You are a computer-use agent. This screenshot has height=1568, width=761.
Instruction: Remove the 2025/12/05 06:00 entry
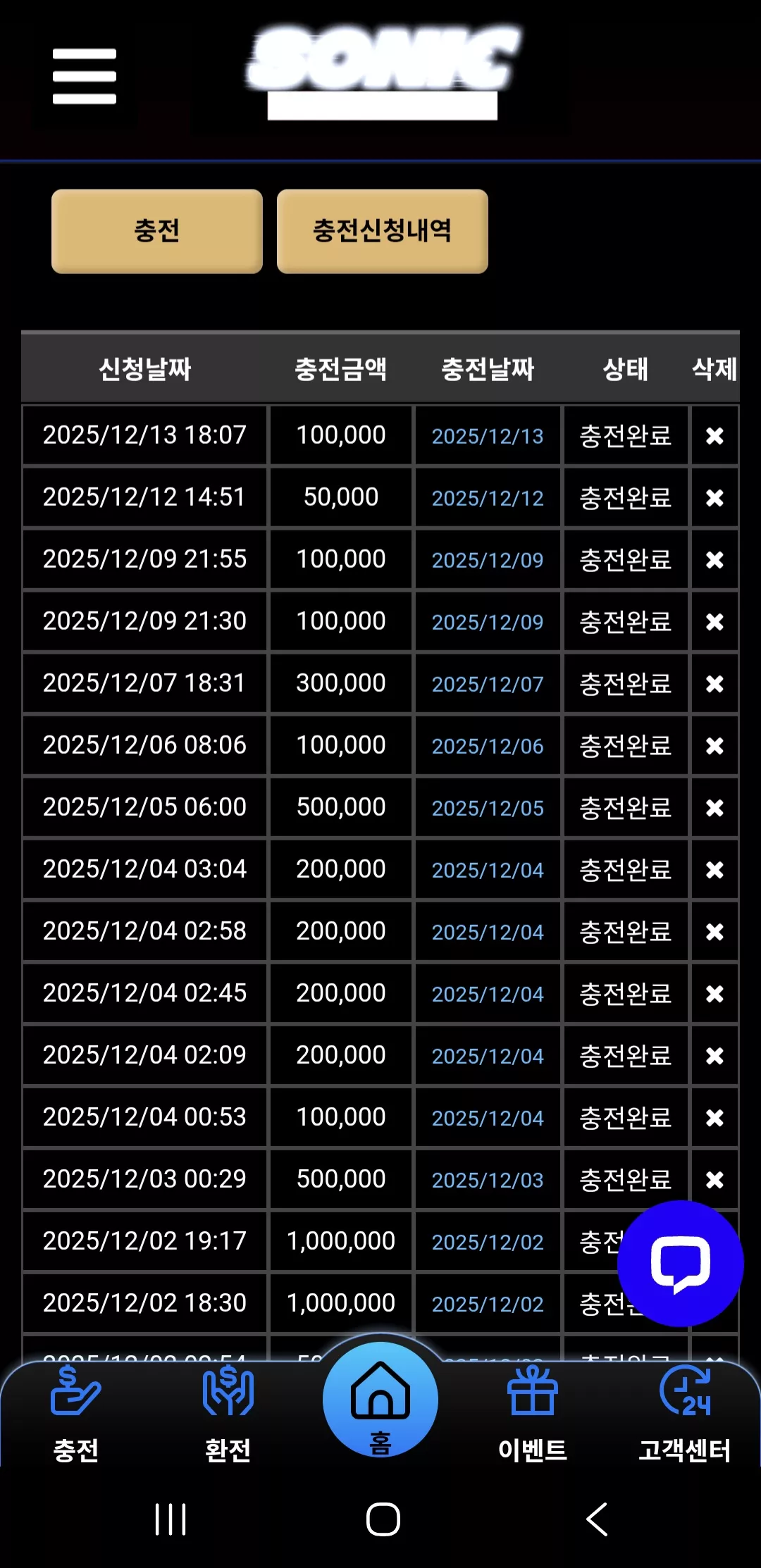714,808
